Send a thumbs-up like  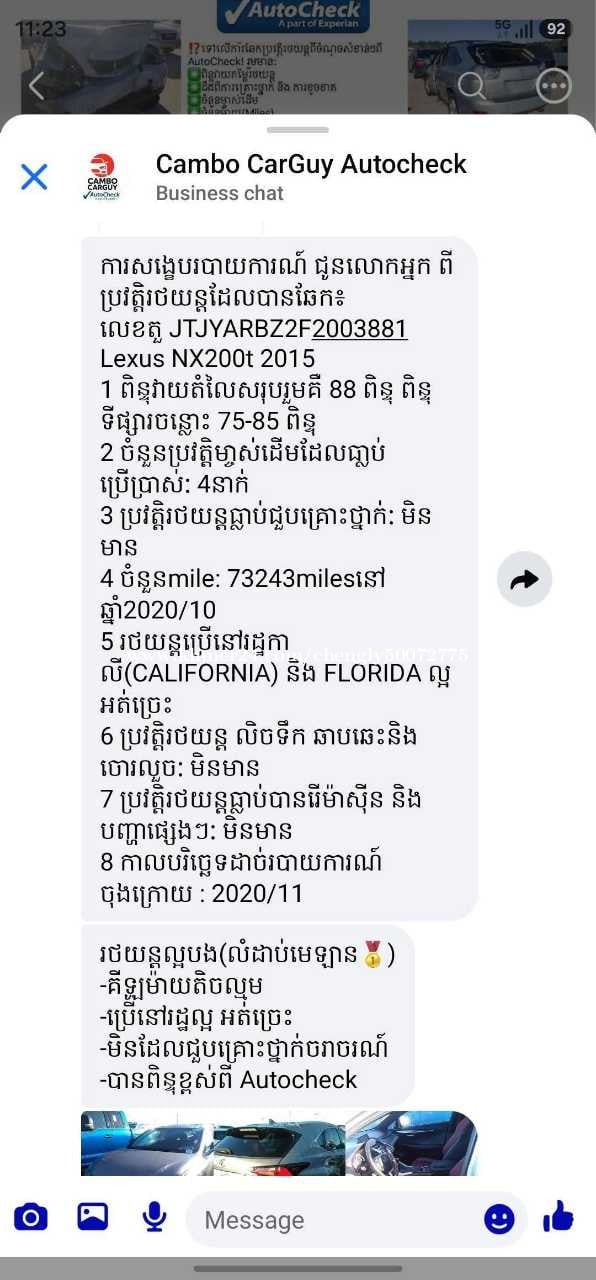tap(558, 1217)
